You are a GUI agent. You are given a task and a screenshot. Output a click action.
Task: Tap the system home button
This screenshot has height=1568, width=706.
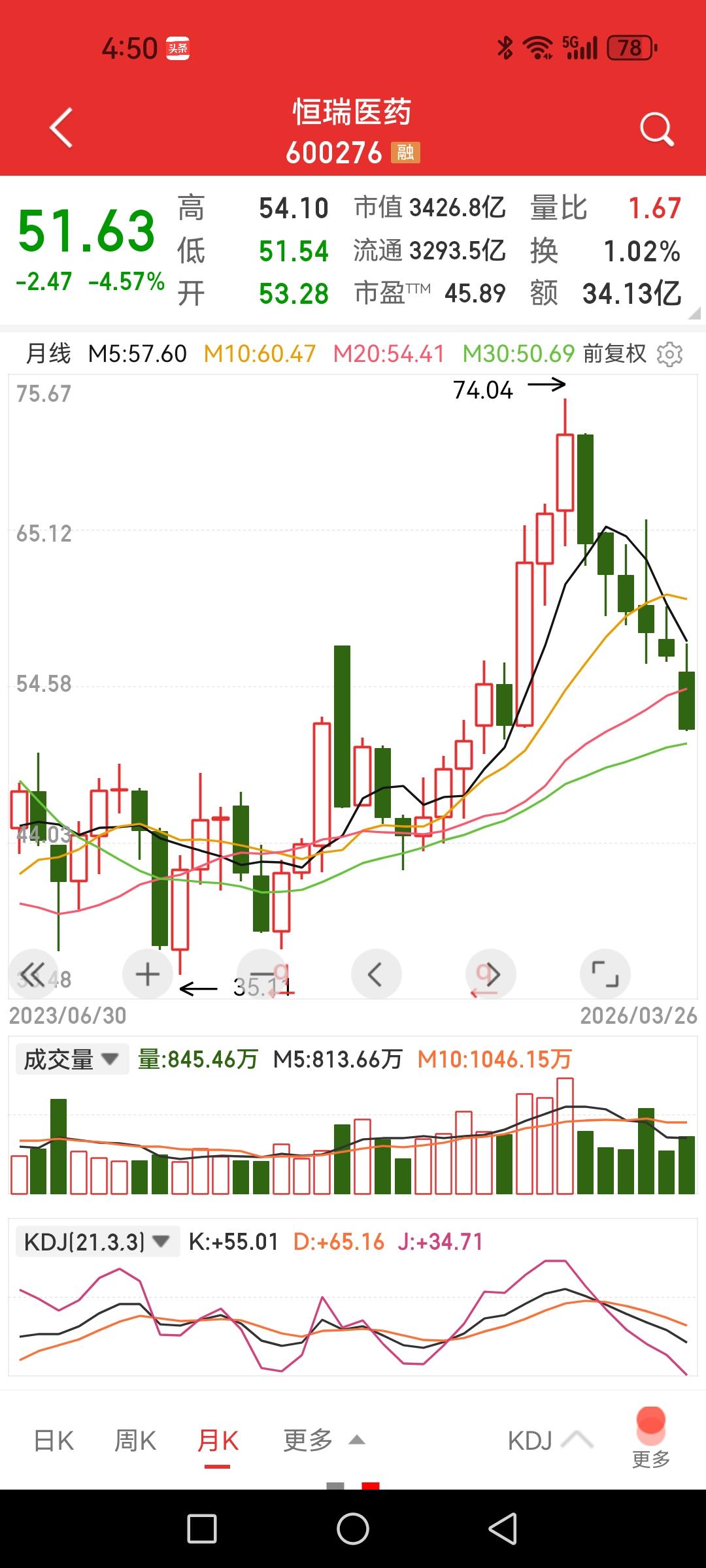tap(353, 1529)
